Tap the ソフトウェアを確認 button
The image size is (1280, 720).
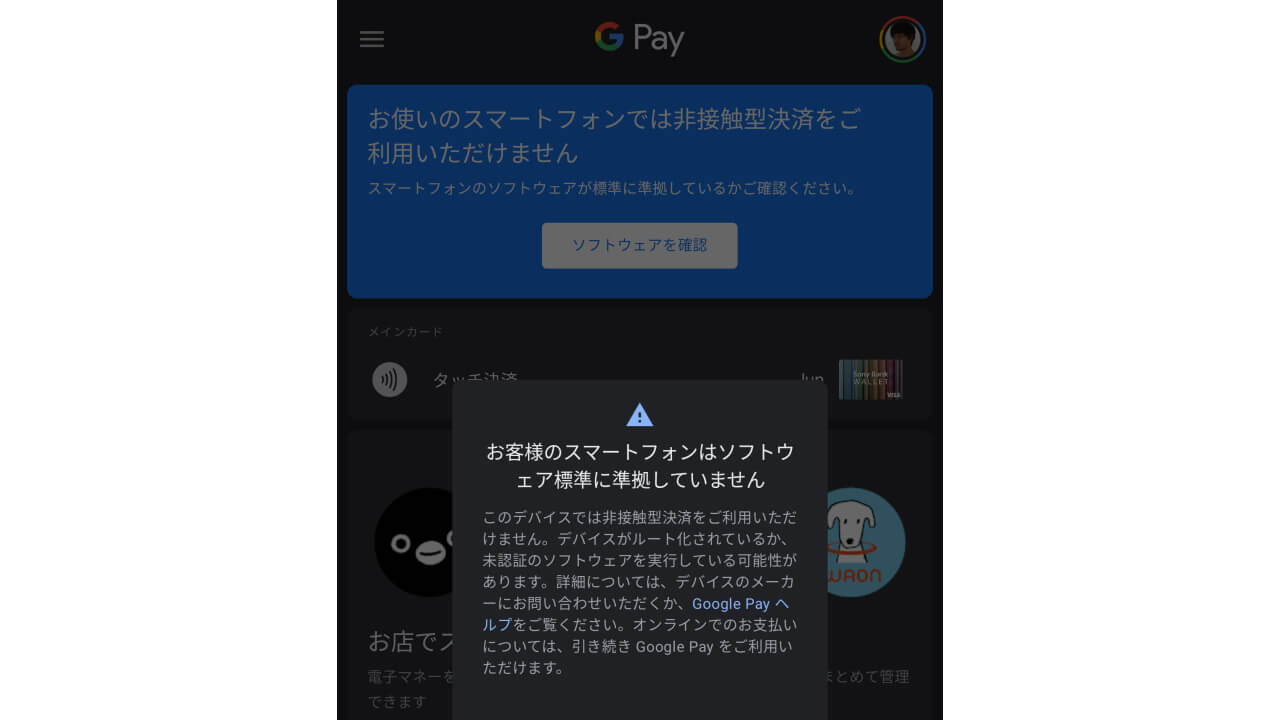[639, 245]
